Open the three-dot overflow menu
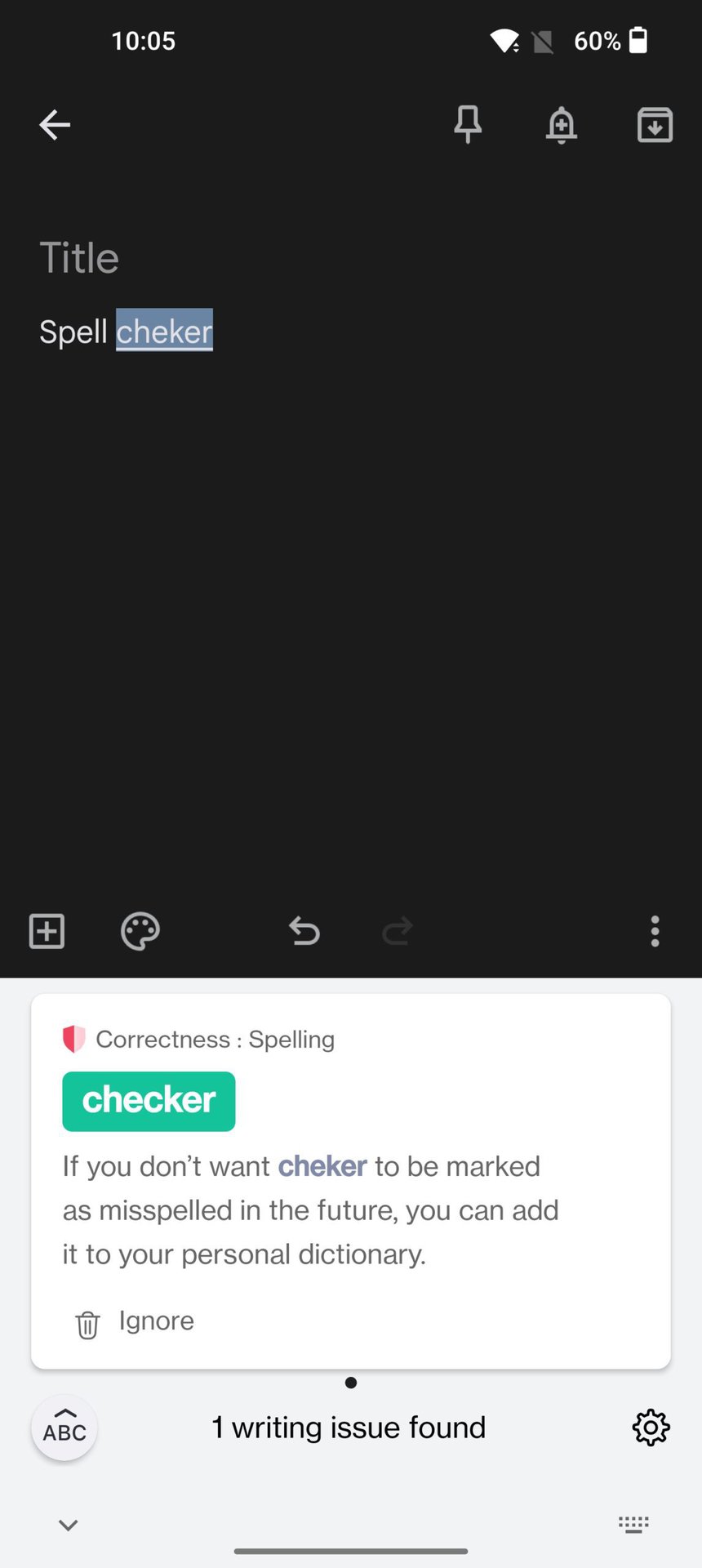Image resolution: width=702 pixels, height=1568 pixels. (655, 931)
